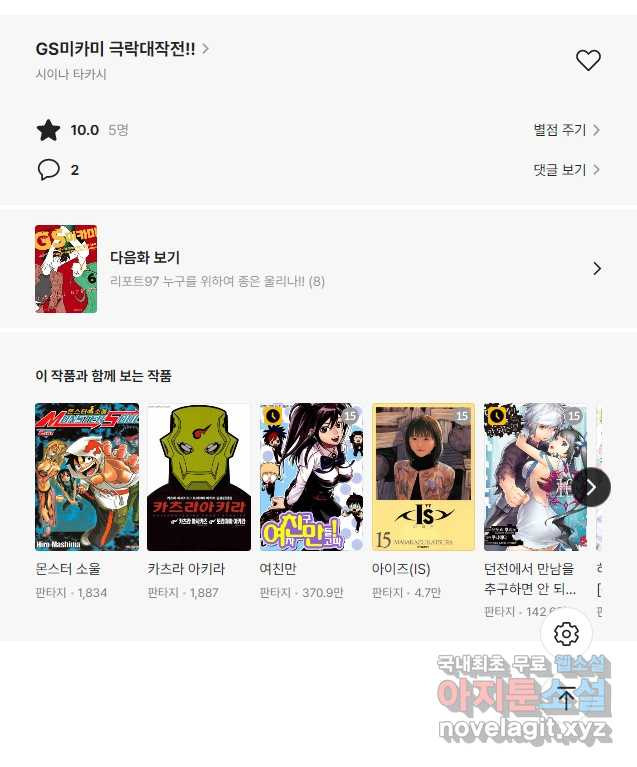
Task: Open 별점 주기 to rate
Action: (x=566, y=130)
